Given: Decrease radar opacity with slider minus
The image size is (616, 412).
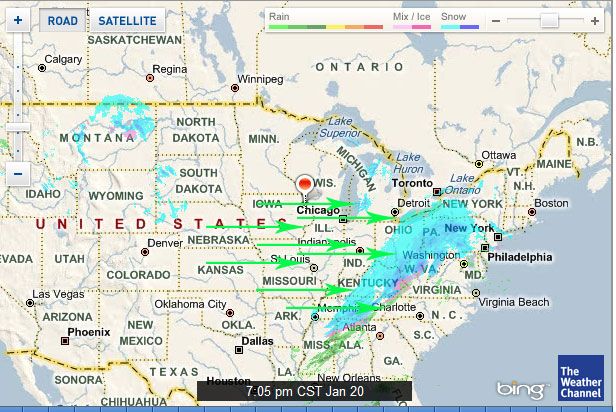Looking at the screenshot, I should point(497,20).
